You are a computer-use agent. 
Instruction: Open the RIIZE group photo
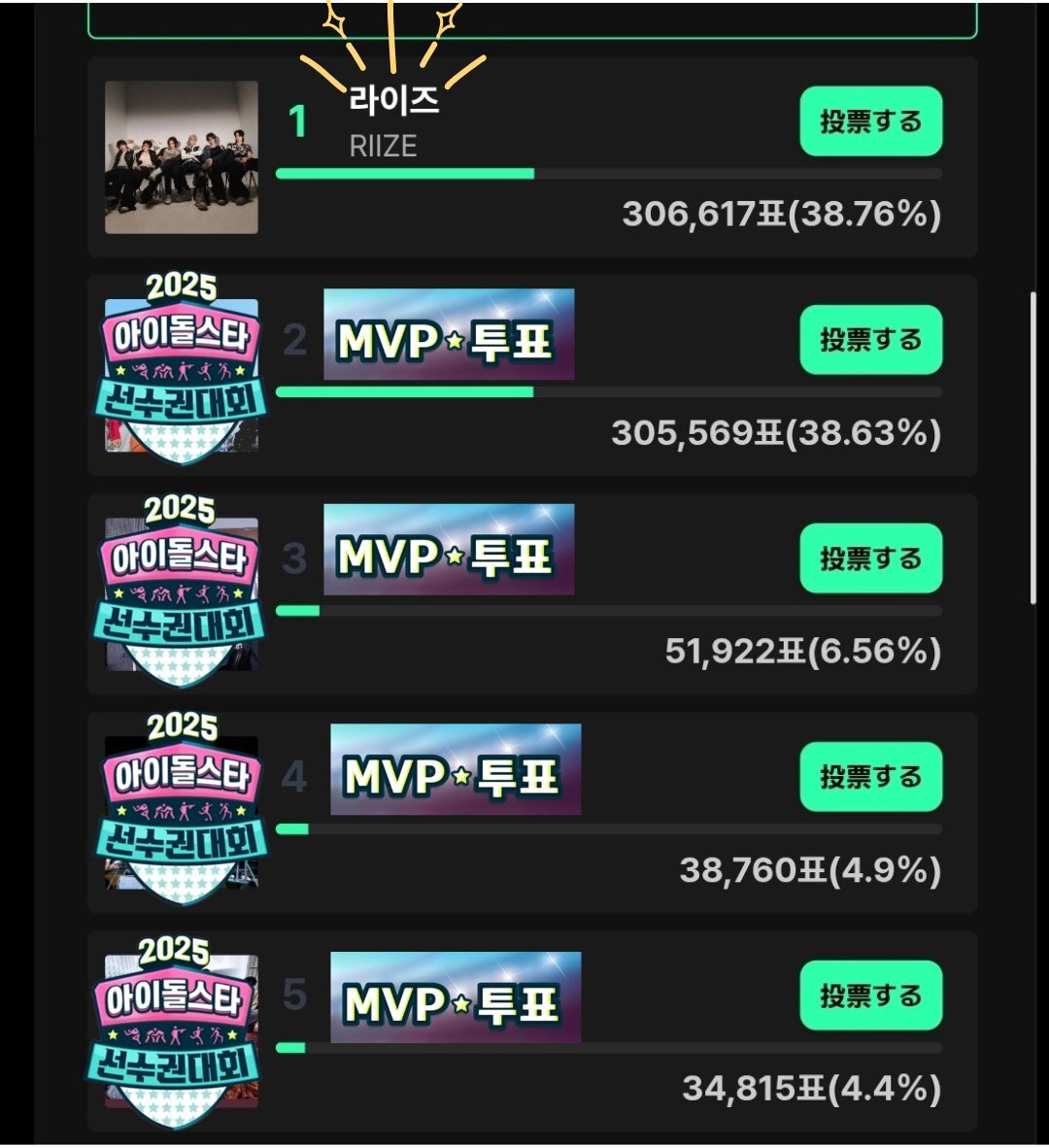pyautogui.click(x=182, y=156)
